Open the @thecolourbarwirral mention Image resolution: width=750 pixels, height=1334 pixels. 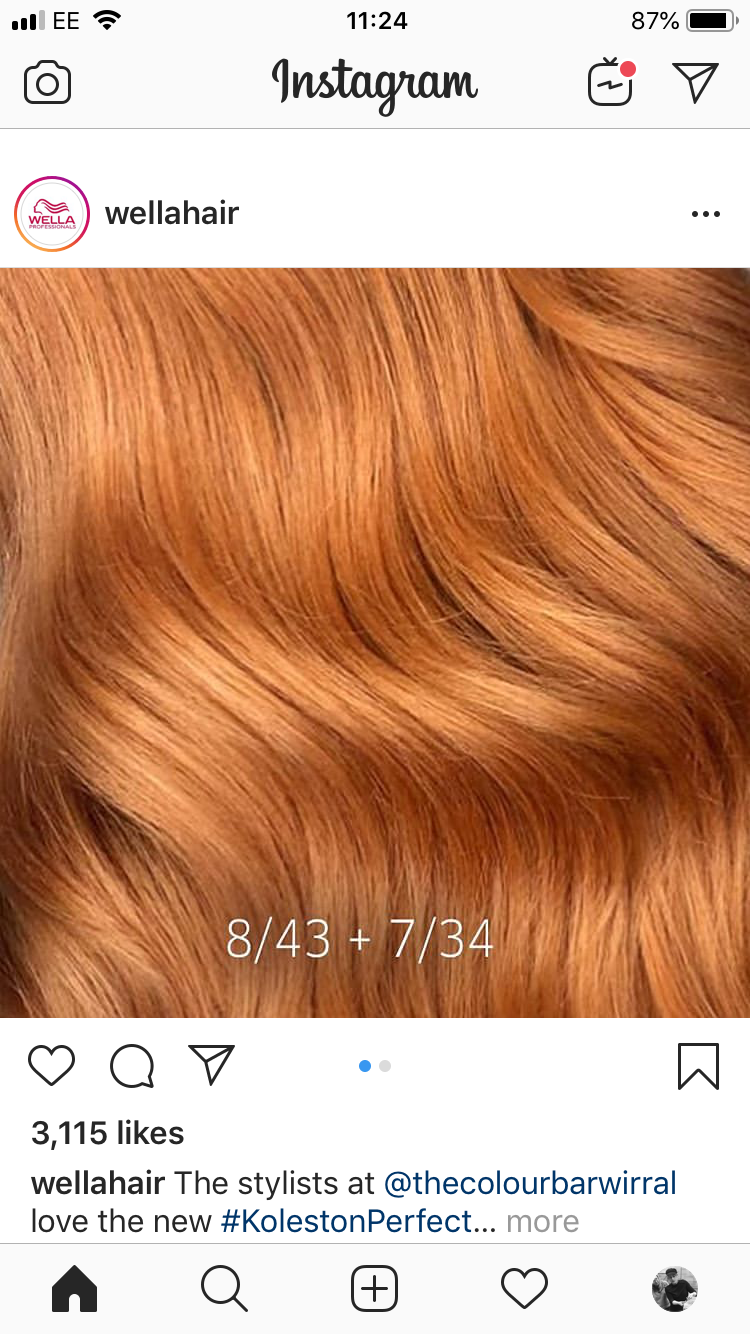531,1184
